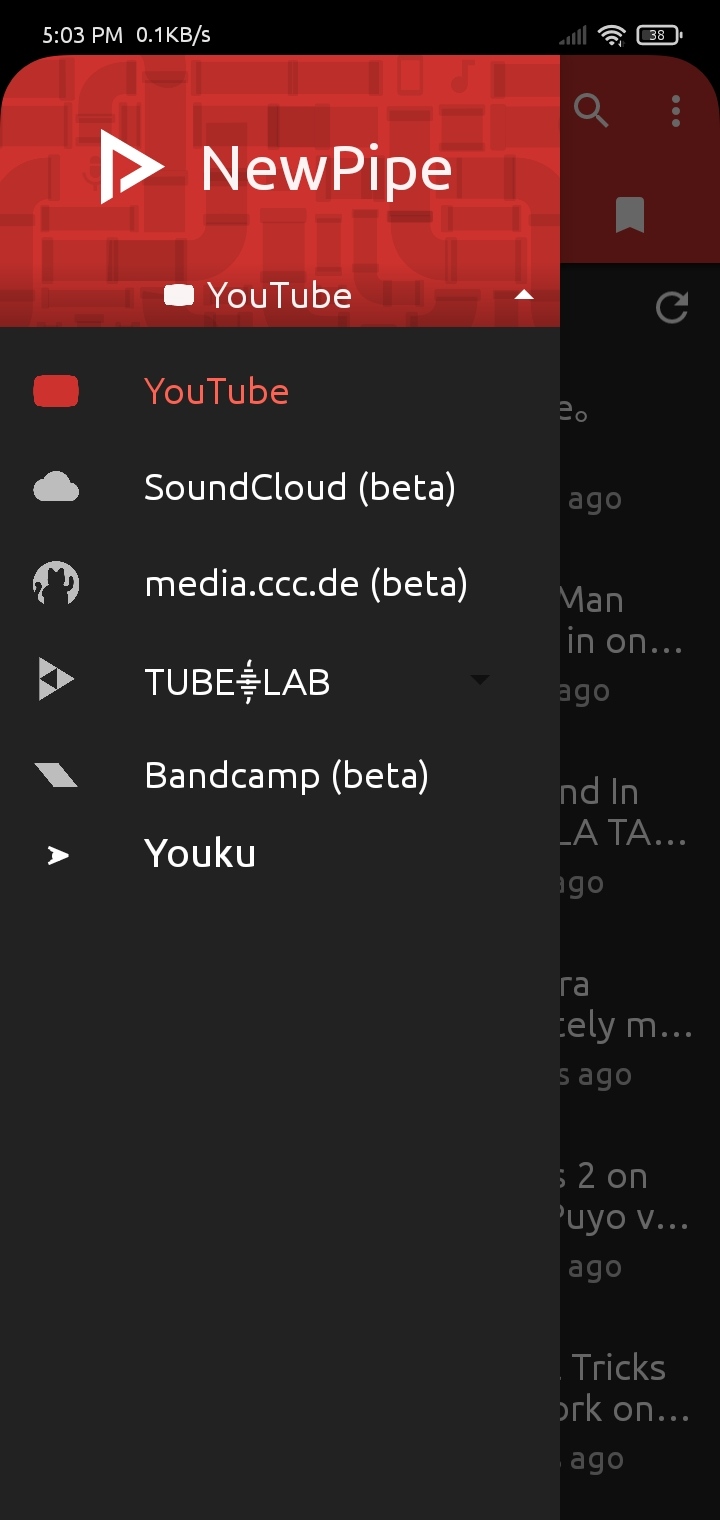This screenshot has width=720, height=1520.
Task: Click the Wi-Fi status icon
Action: (611, 33)
